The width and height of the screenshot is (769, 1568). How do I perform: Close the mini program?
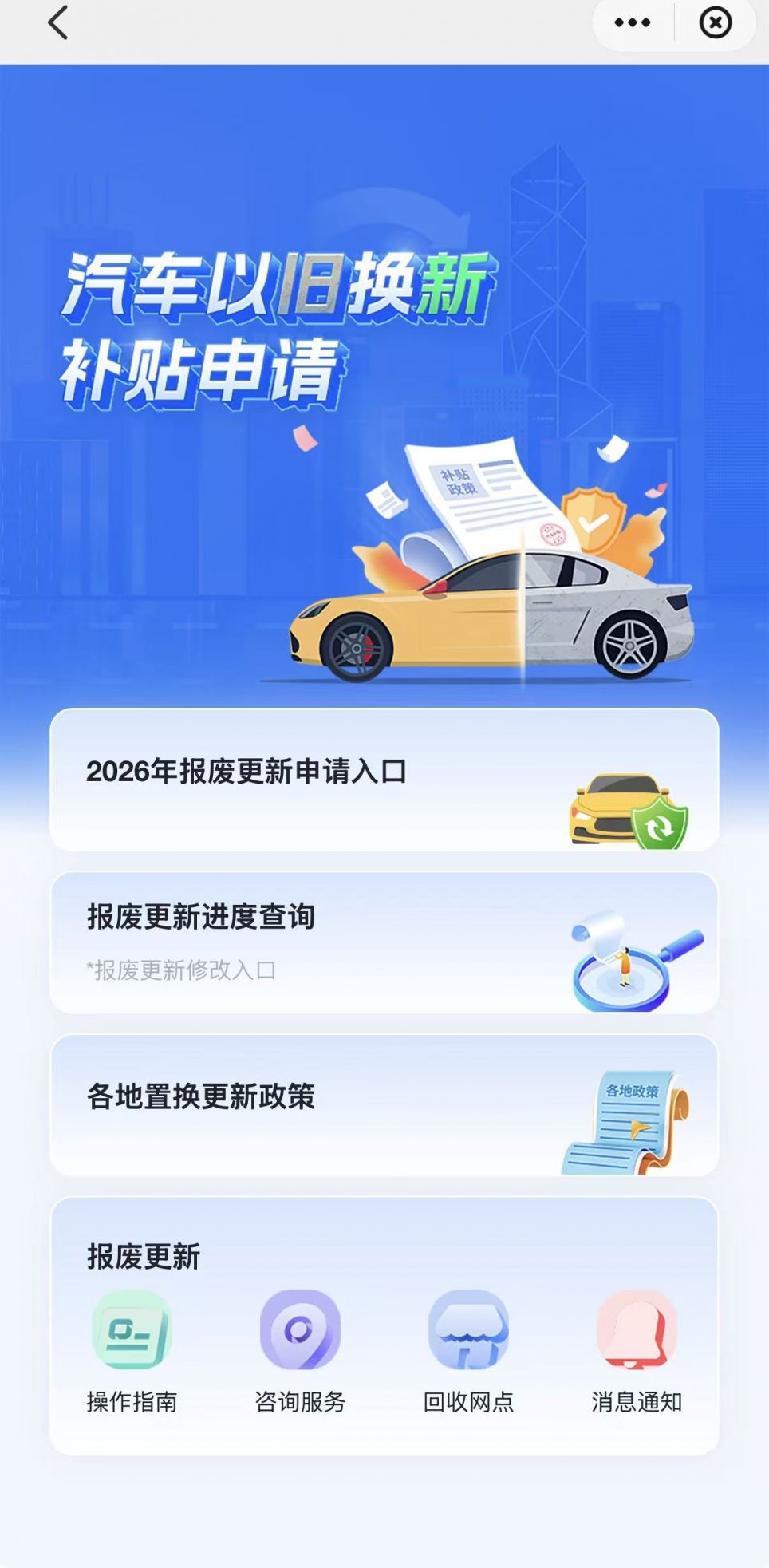(x=716, y=22)
